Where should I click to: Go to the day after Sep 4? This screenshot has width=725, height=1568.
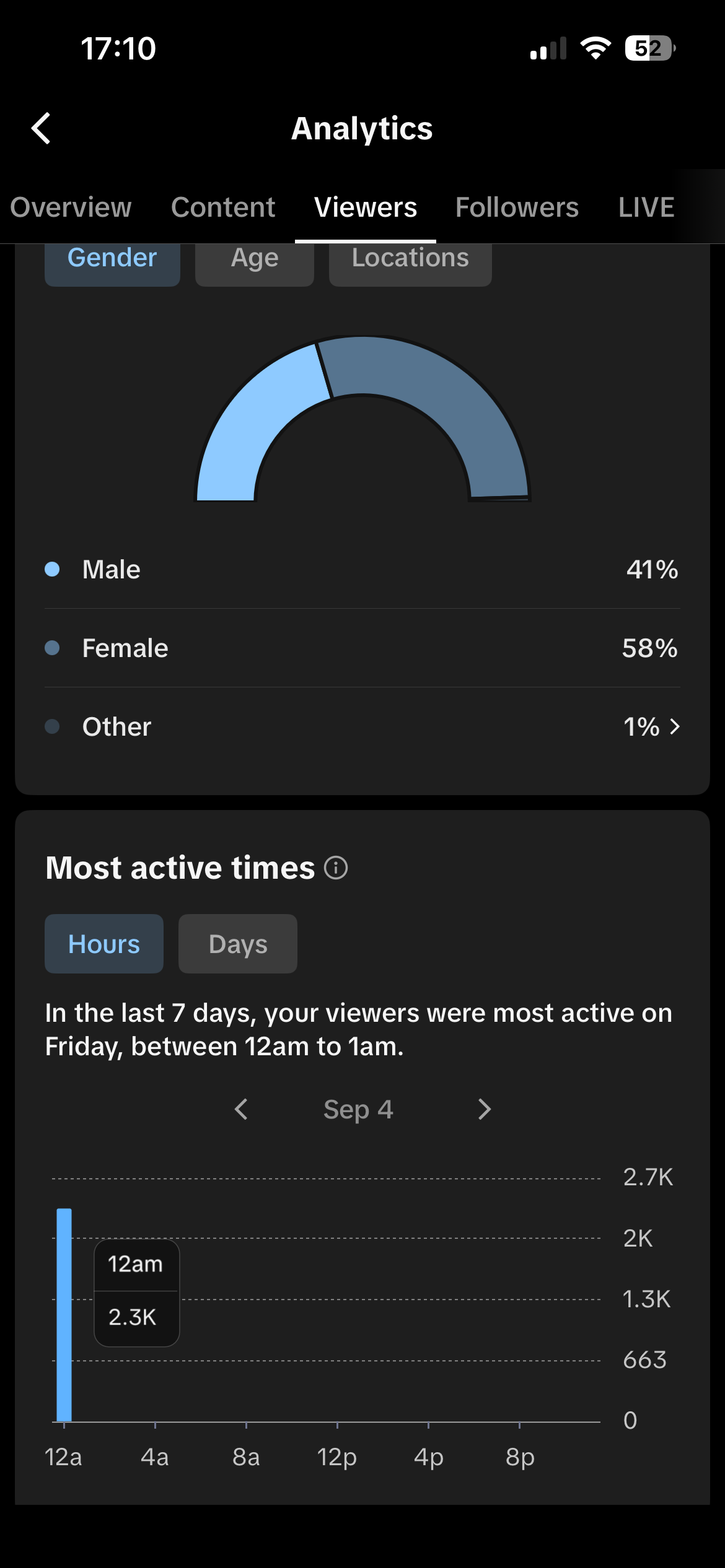485,1109
